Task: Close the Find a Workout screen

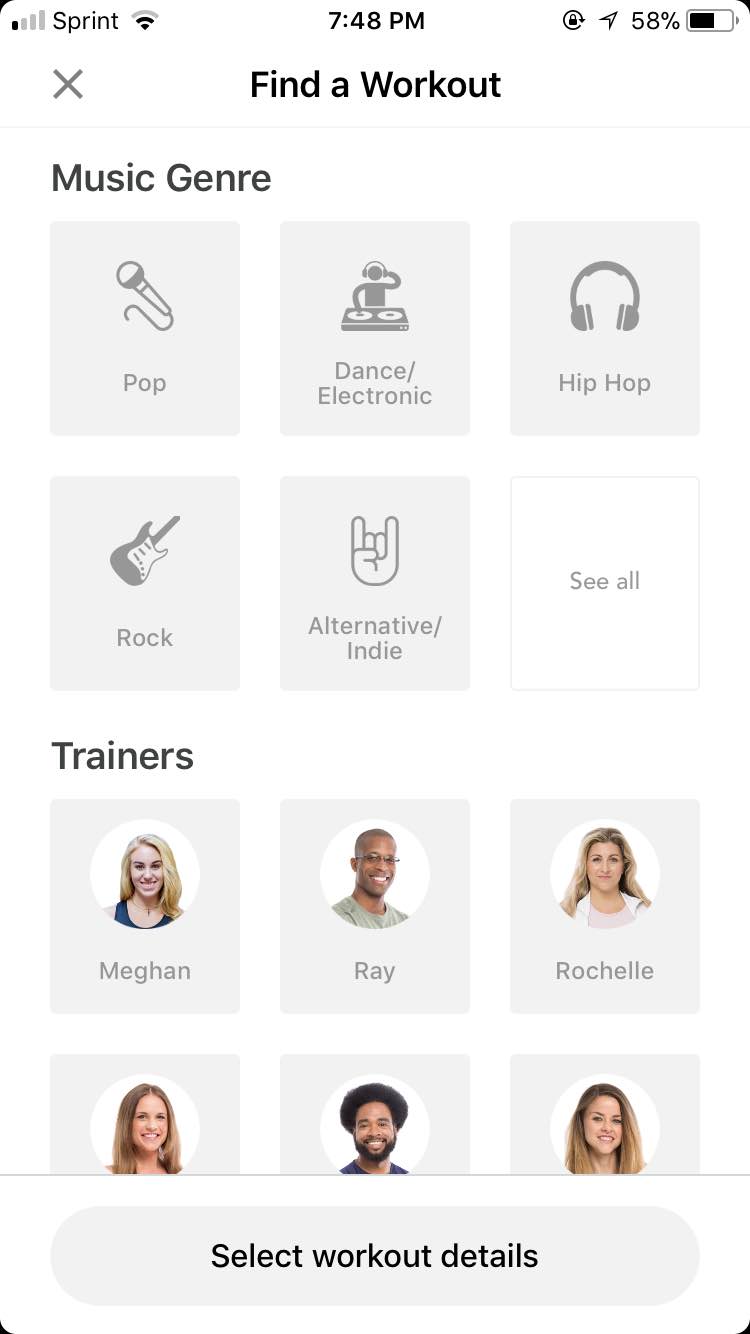Action: [x=68, y=84]
